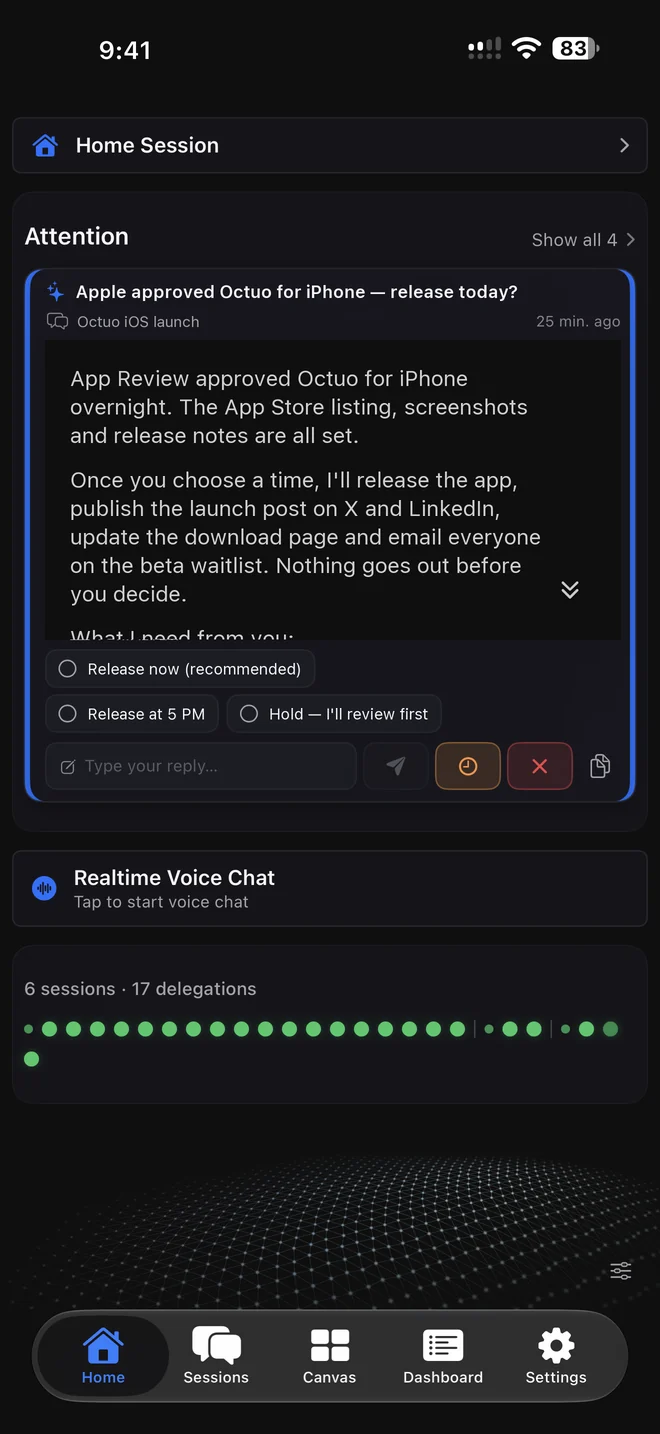The image size is (660, 1434).
Task: Select Release now (recommended) option
Action: coord(180,669)
